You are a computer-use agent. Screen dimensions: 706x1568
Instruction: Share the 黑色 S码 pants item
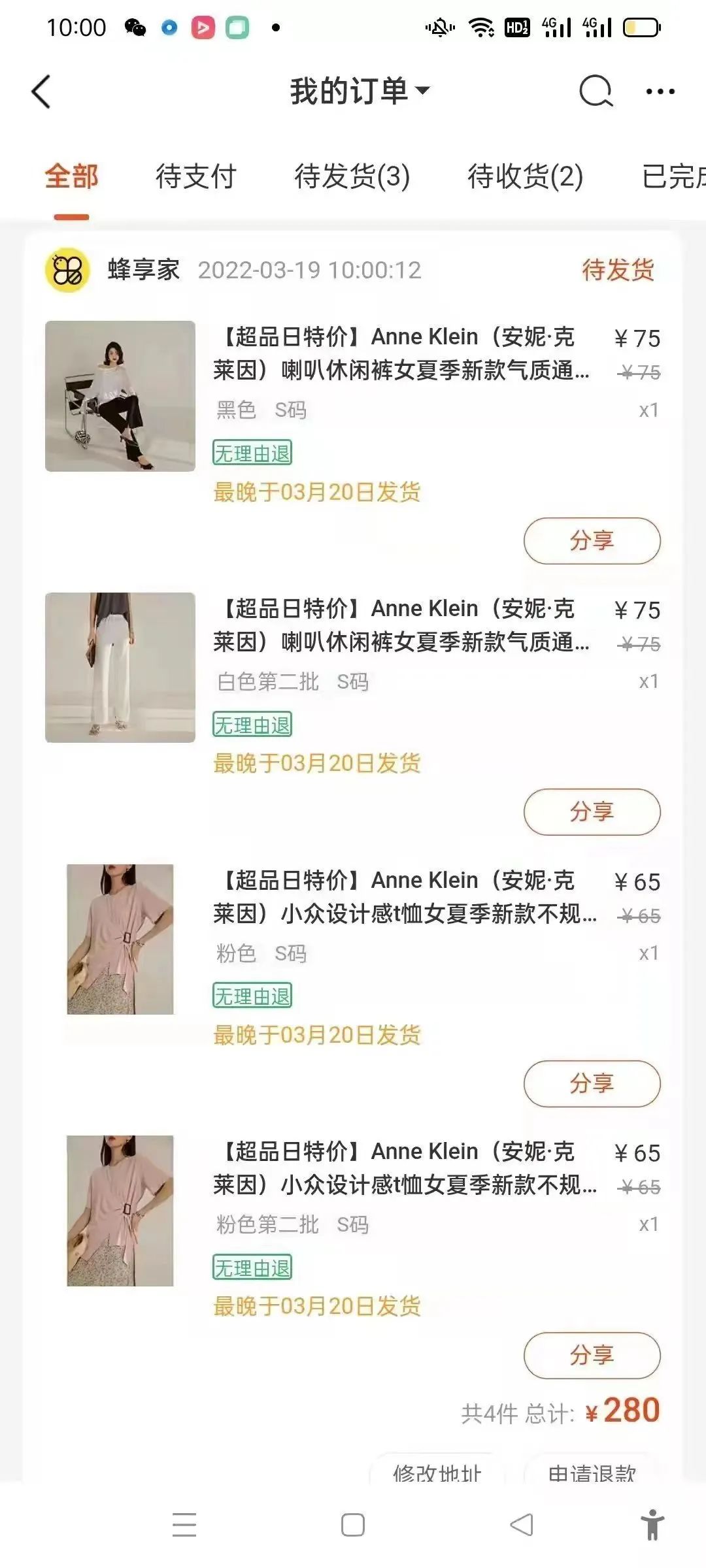592,541
